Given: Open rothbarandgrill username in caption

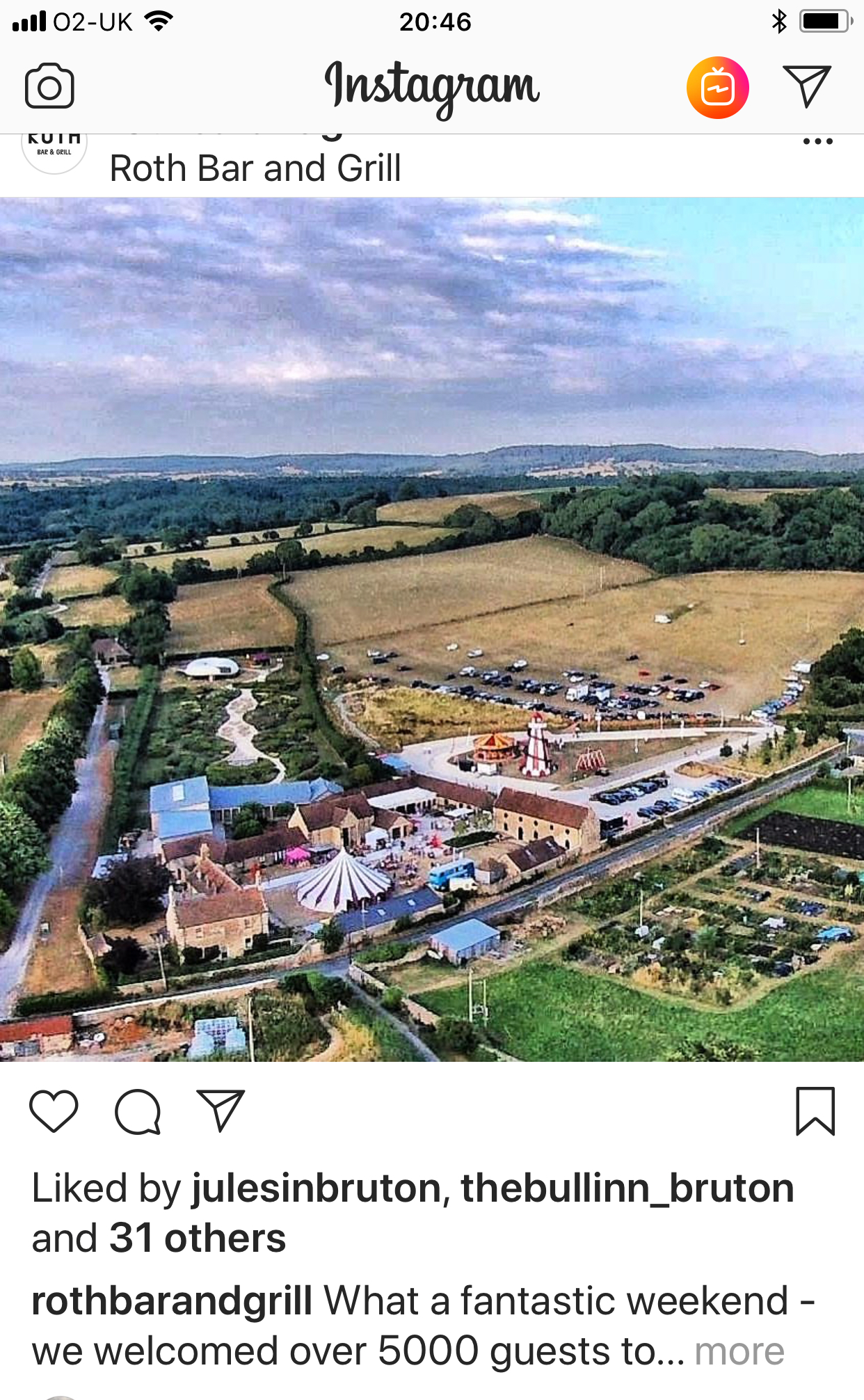Looking at the screenshot, I should pyautogui.click(x=172, y=1301).
